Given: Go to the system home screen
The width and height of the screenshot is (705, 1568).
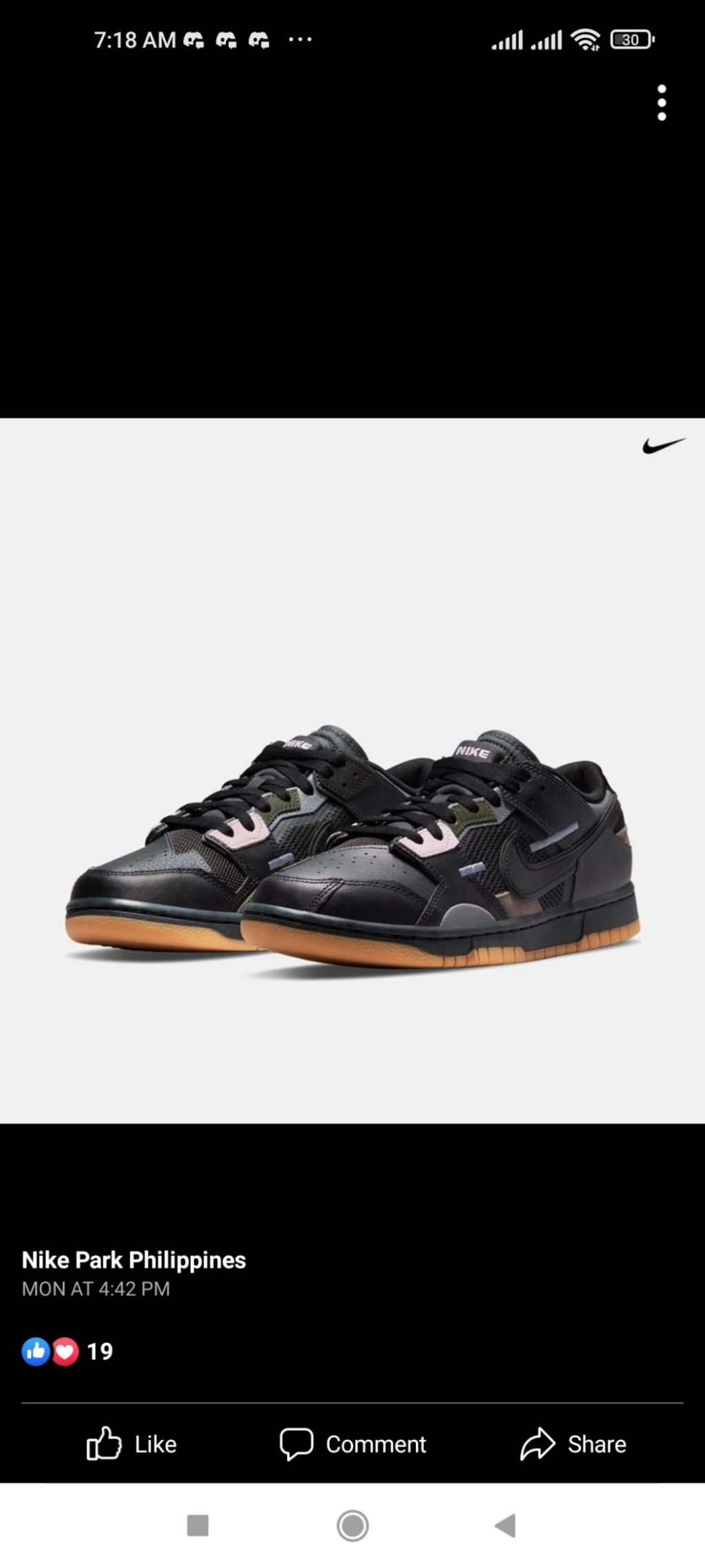Looking at the screenshot, I should click(352, 1525).
